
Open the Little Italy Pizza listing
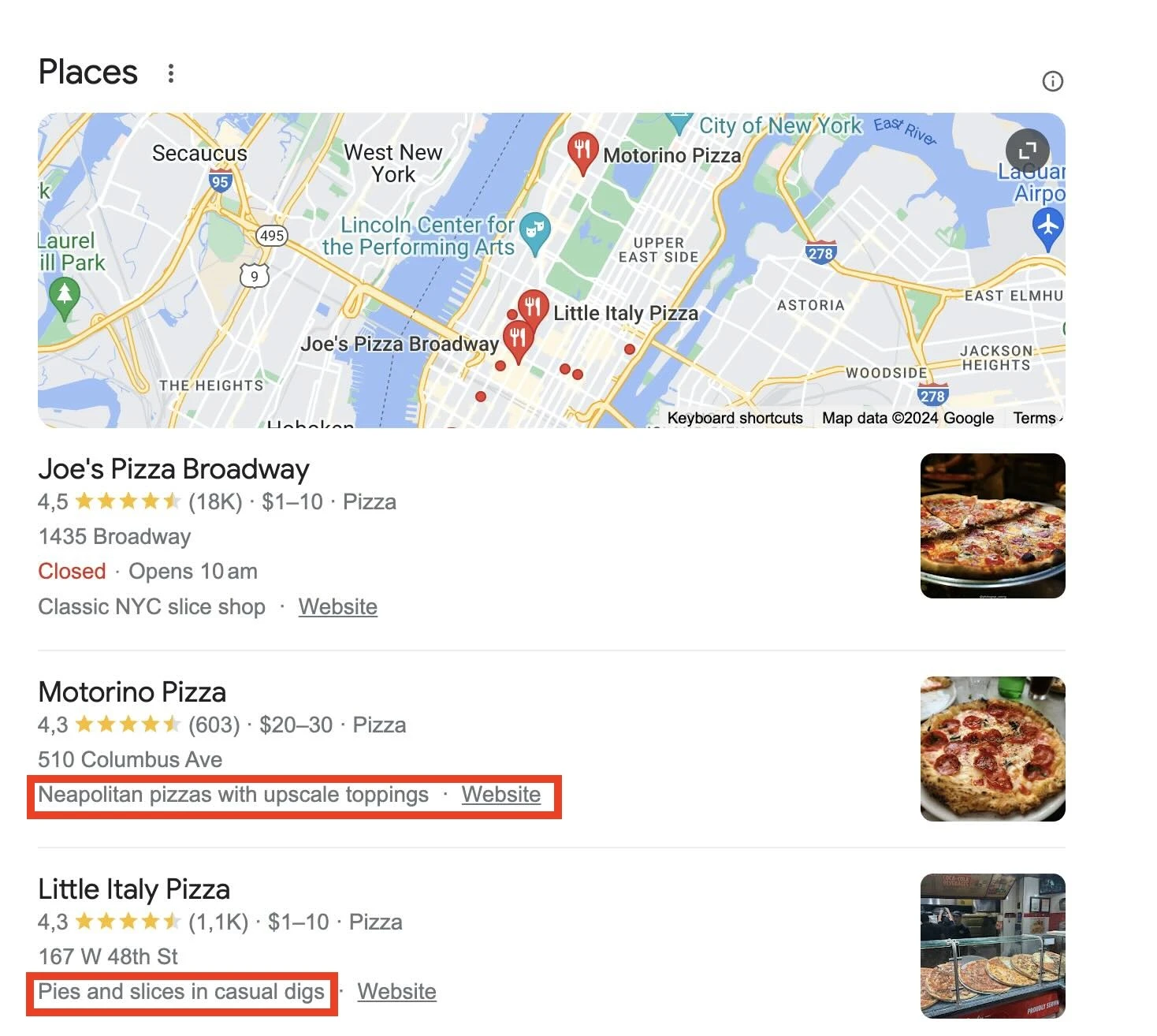tap(134, 889)
